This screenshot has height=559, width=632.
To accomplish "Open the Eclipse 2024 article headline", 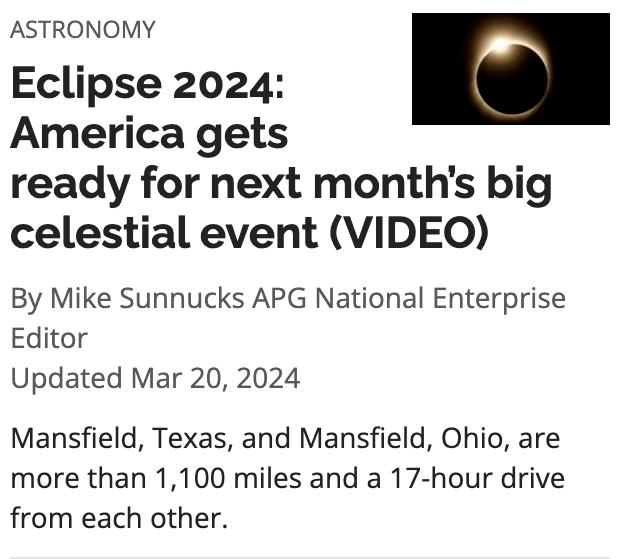I will pos(281,157).
